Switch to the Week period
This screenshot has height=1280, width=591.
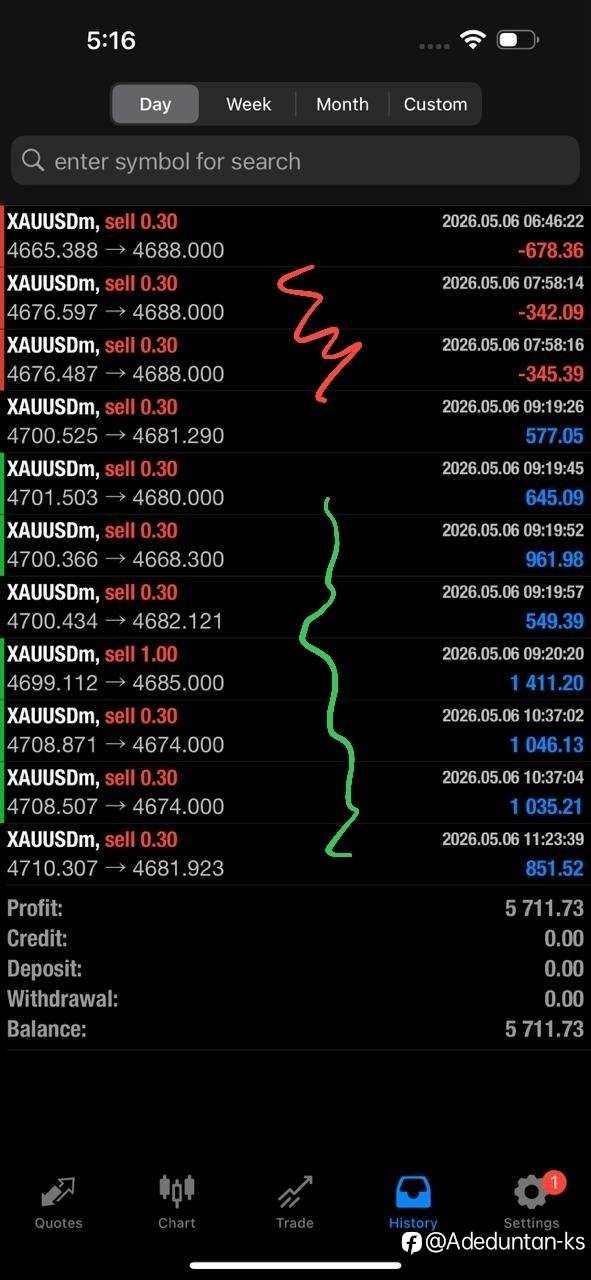tap(248, 104)
